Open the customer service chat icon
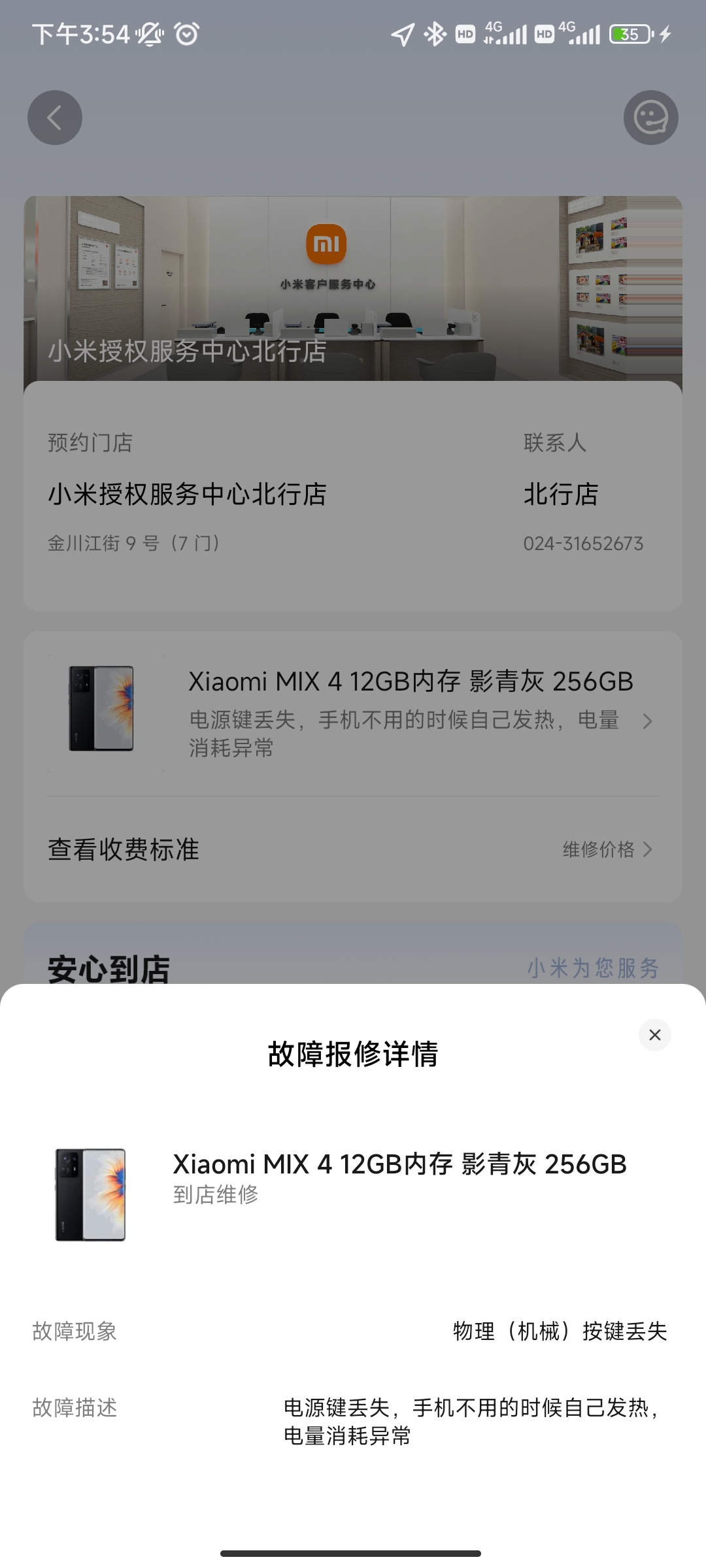706x1568 pixels. [651, 118]
